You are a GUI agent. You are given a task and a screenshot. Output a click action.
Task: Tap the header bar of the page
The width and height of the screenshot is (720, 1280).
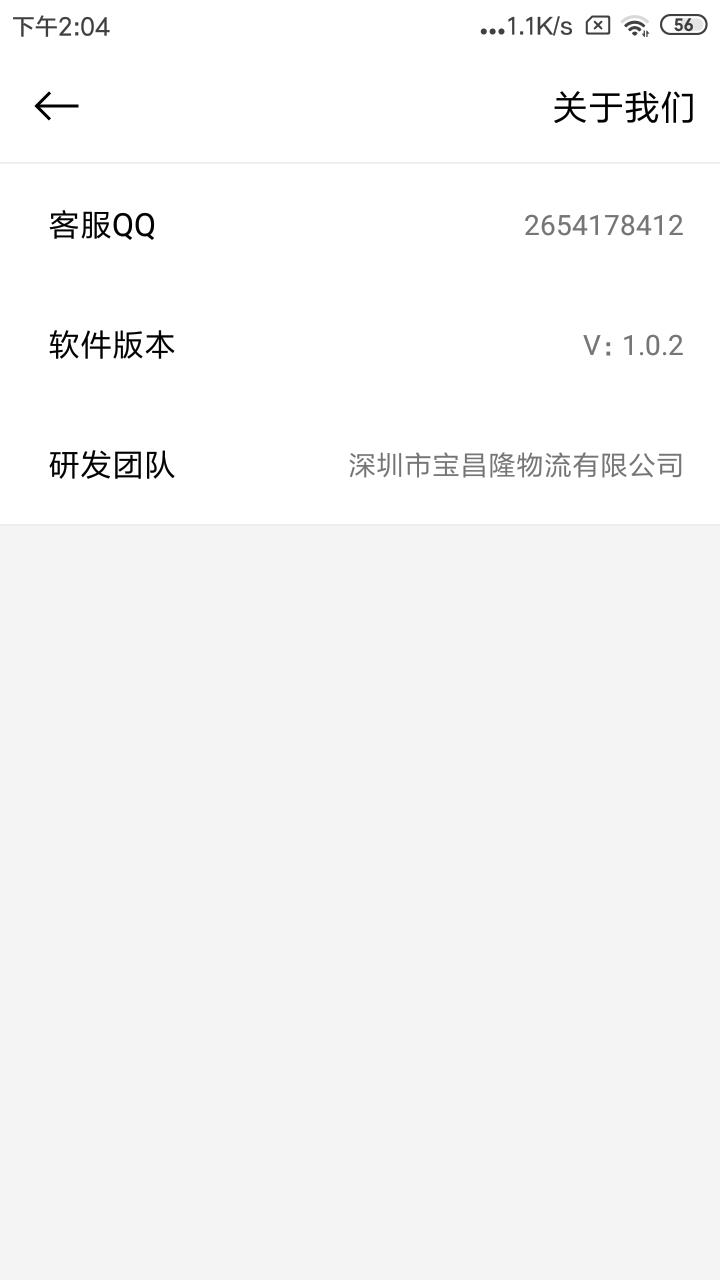[x=360, y=104]
